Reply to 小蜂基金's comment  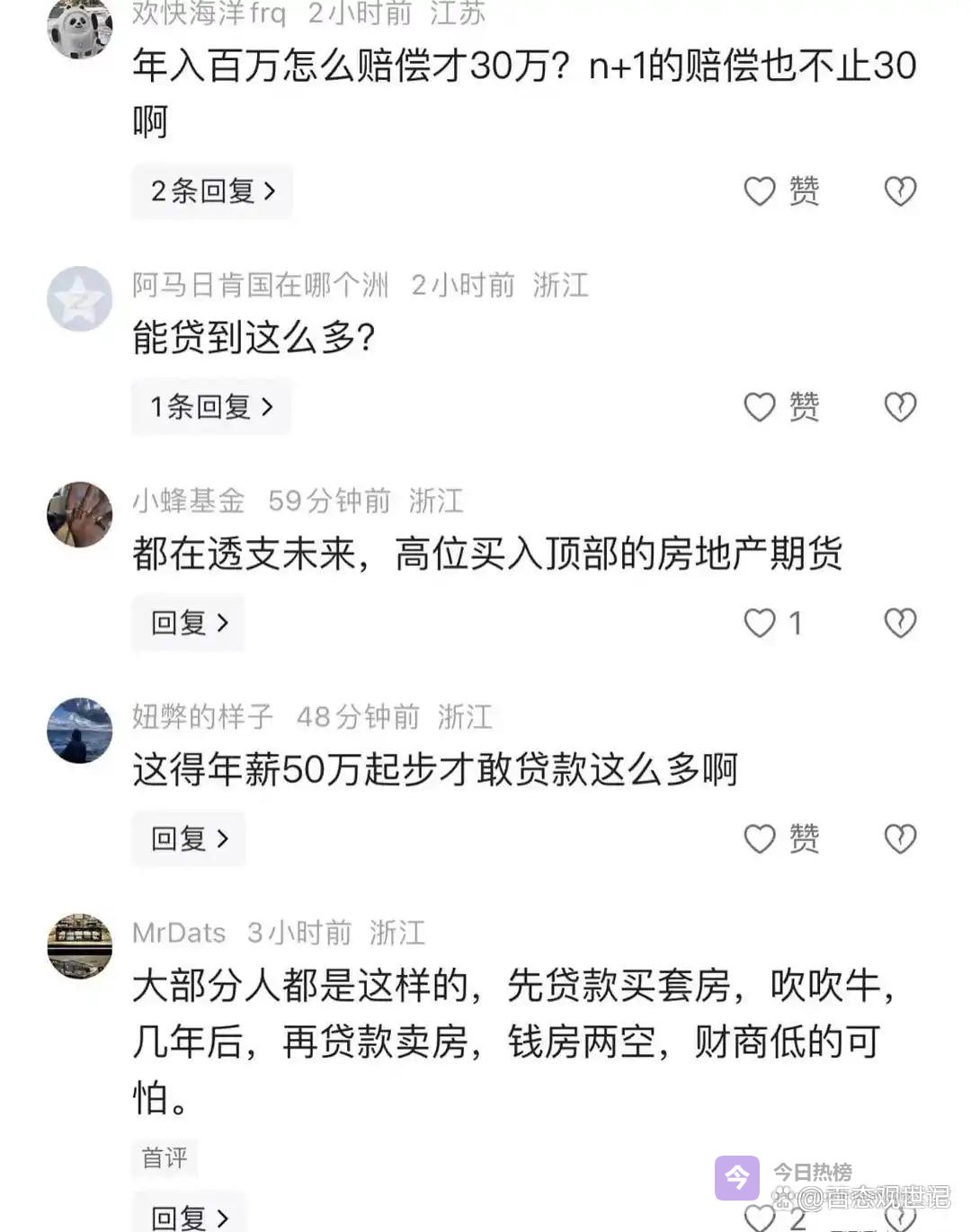click(189, 623)
